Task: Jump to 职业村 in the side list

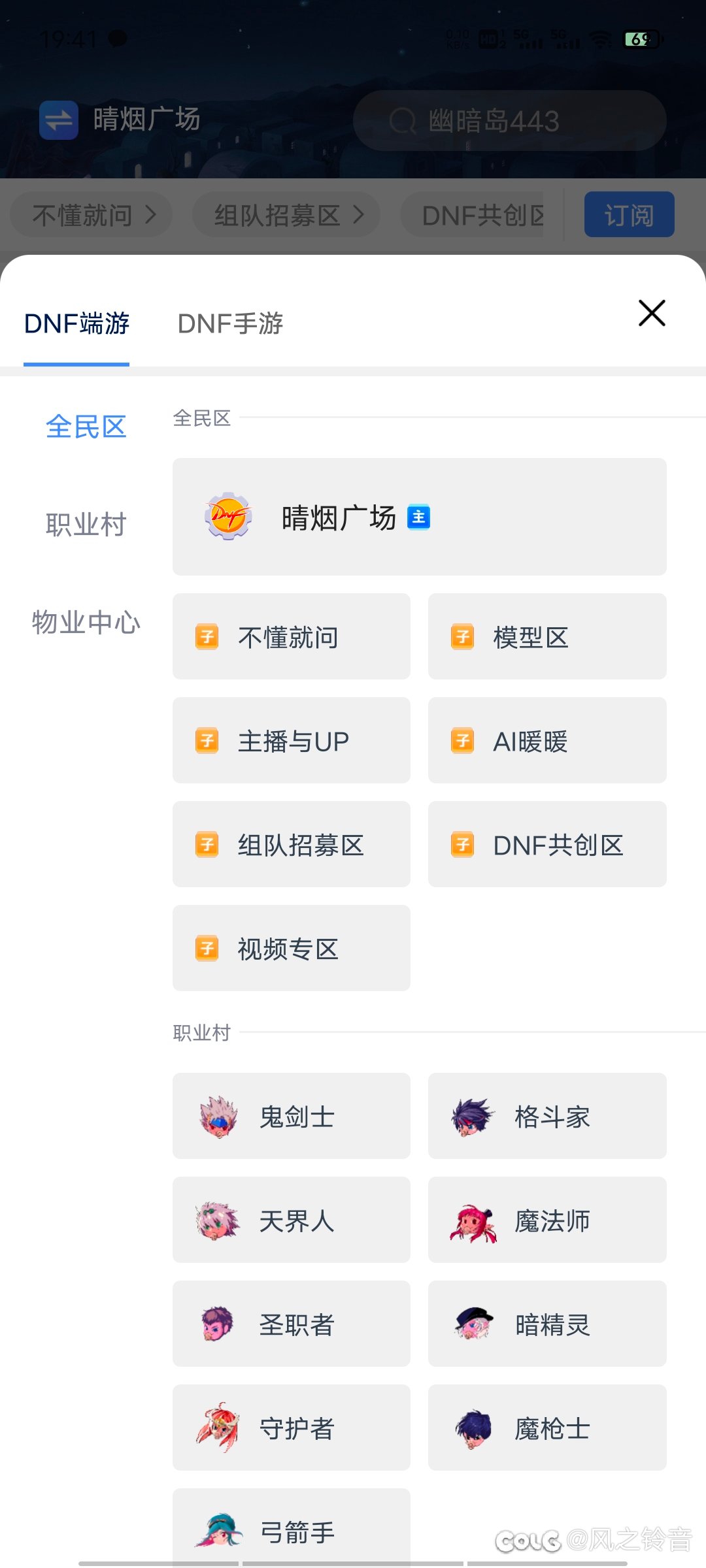Action: (86, 525)
